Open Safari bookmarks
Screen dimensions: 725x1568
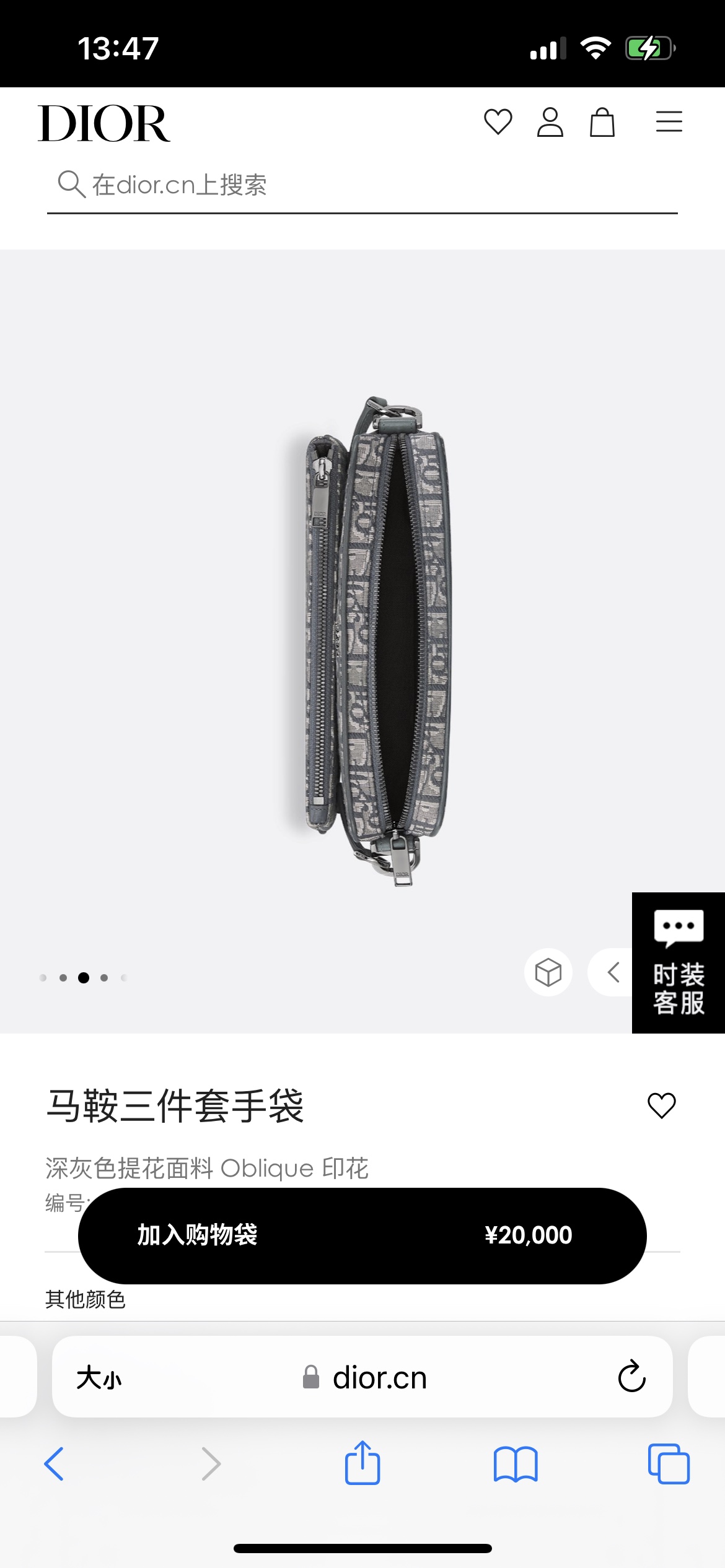(515, 1464)
